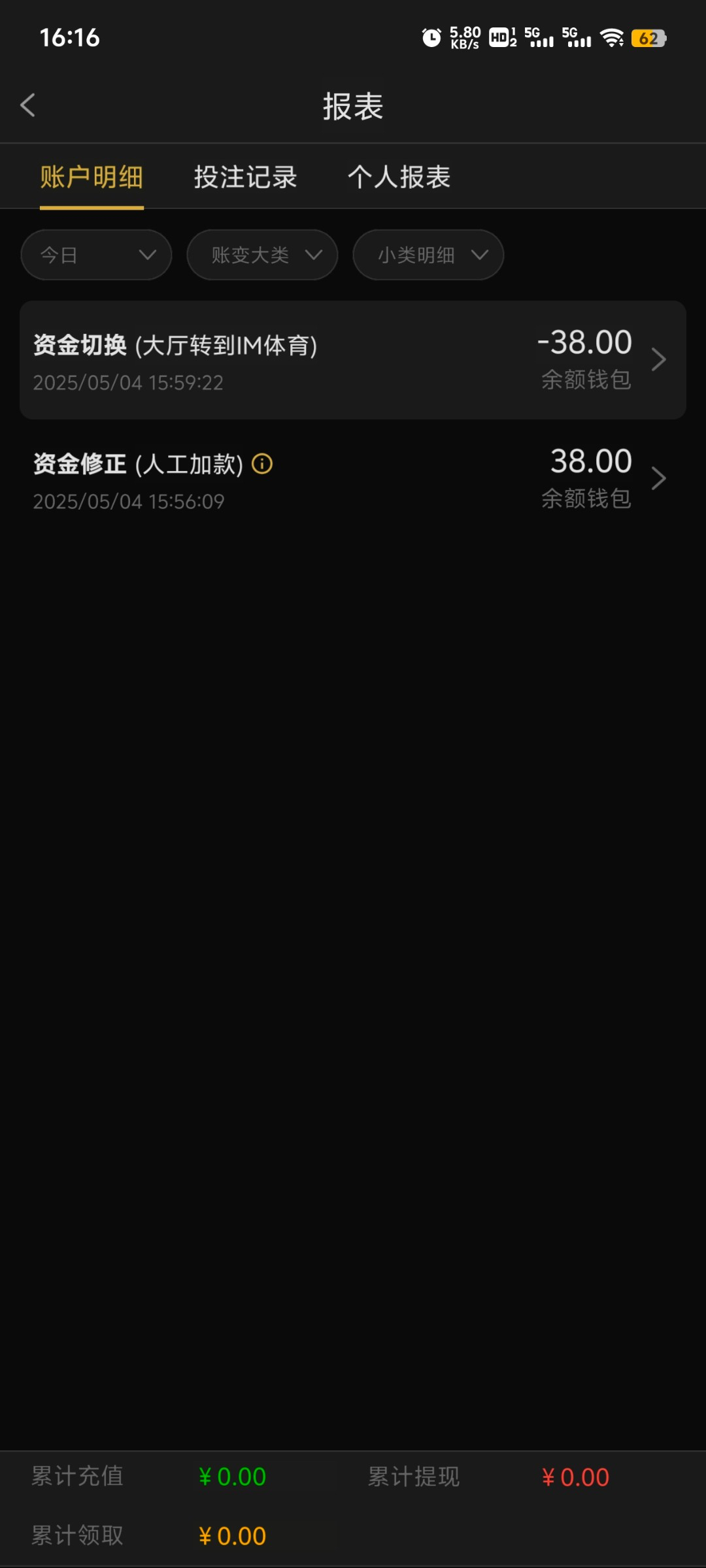
Task: View details of 资金修正 (人工加款) entry
Action: click(x=353, y=480)
